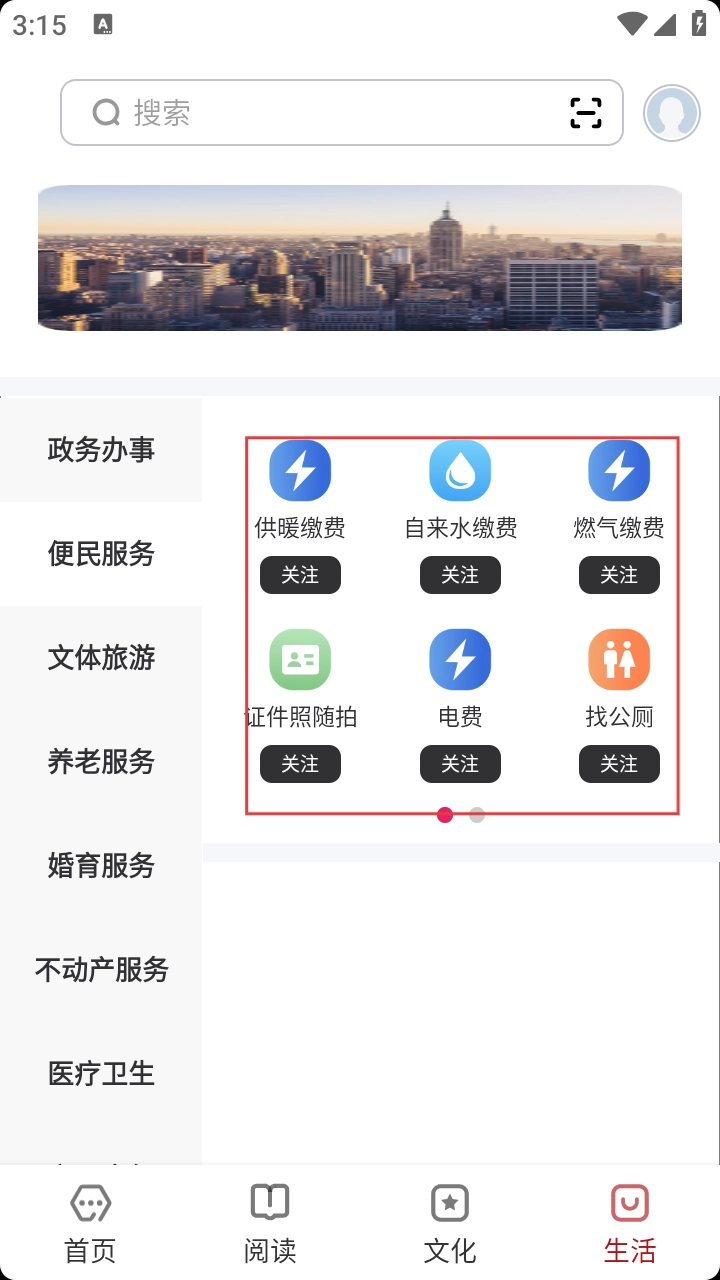Open the scan icon in search bar
Image resolution: width=720 pixels, height=1280 pixels.
pos(586,113)
